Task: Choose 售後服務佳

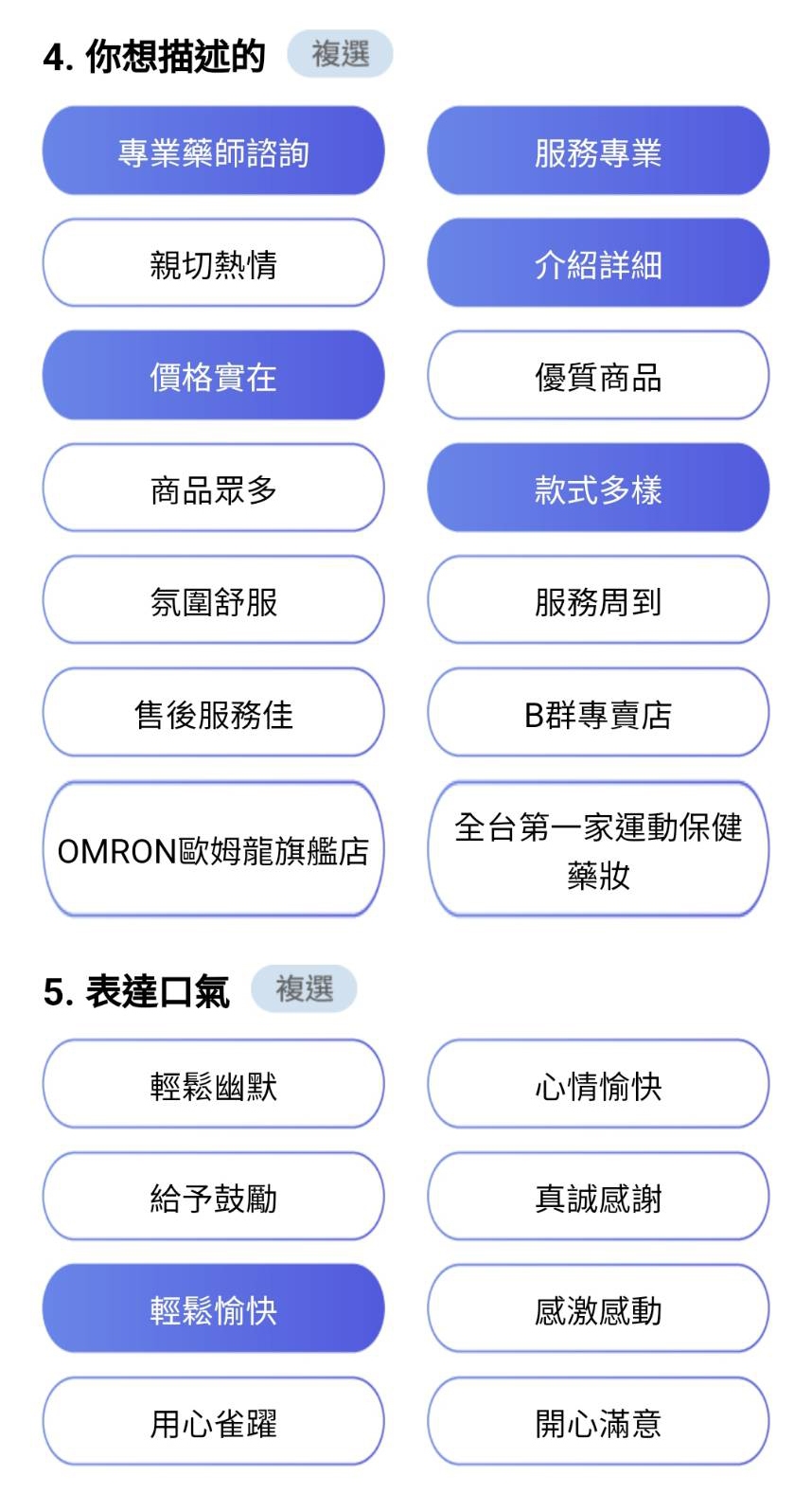Action: pos(213,713)
